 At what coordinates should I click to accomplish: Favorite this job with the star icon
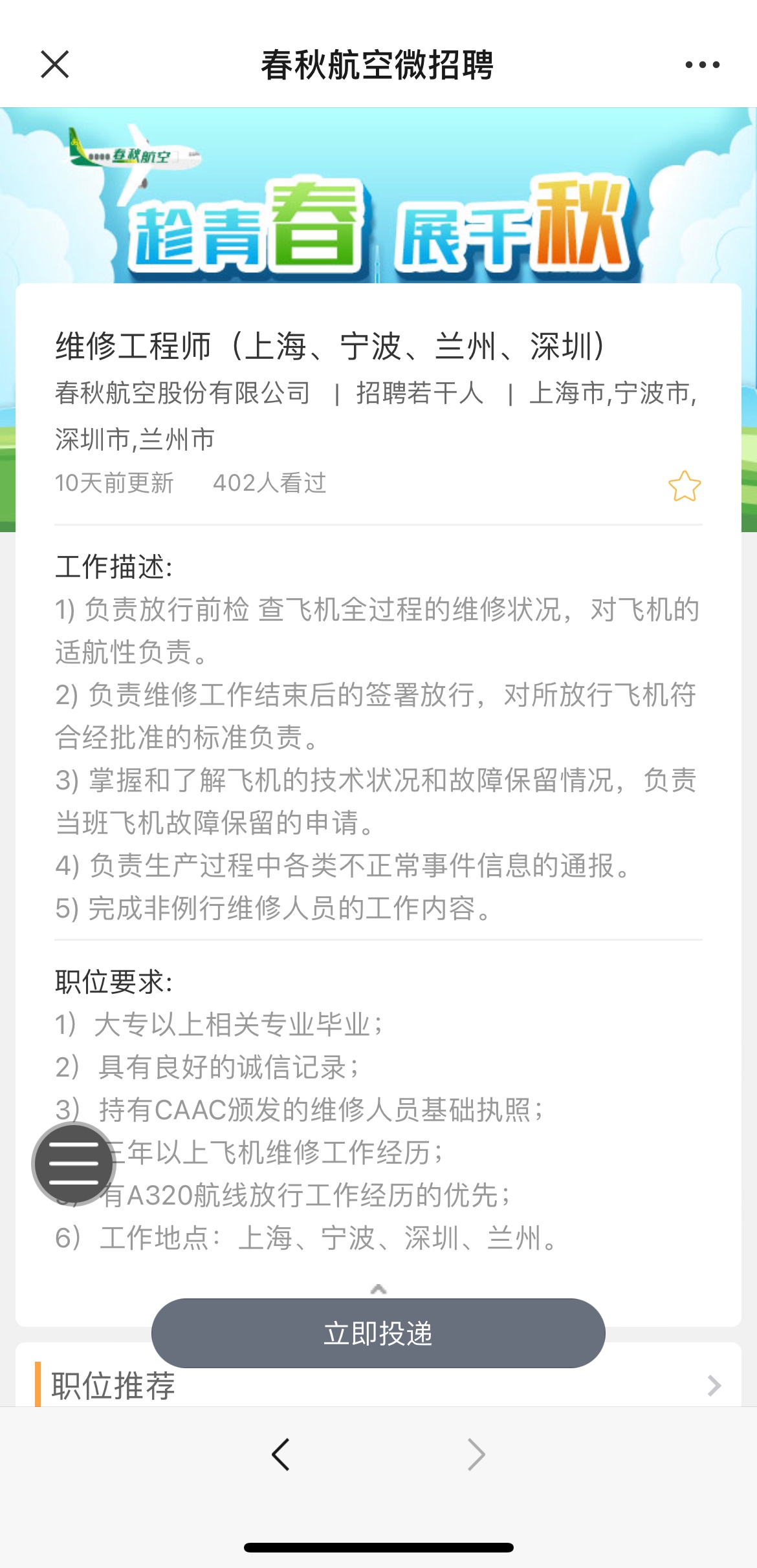[x=684, y=486]
